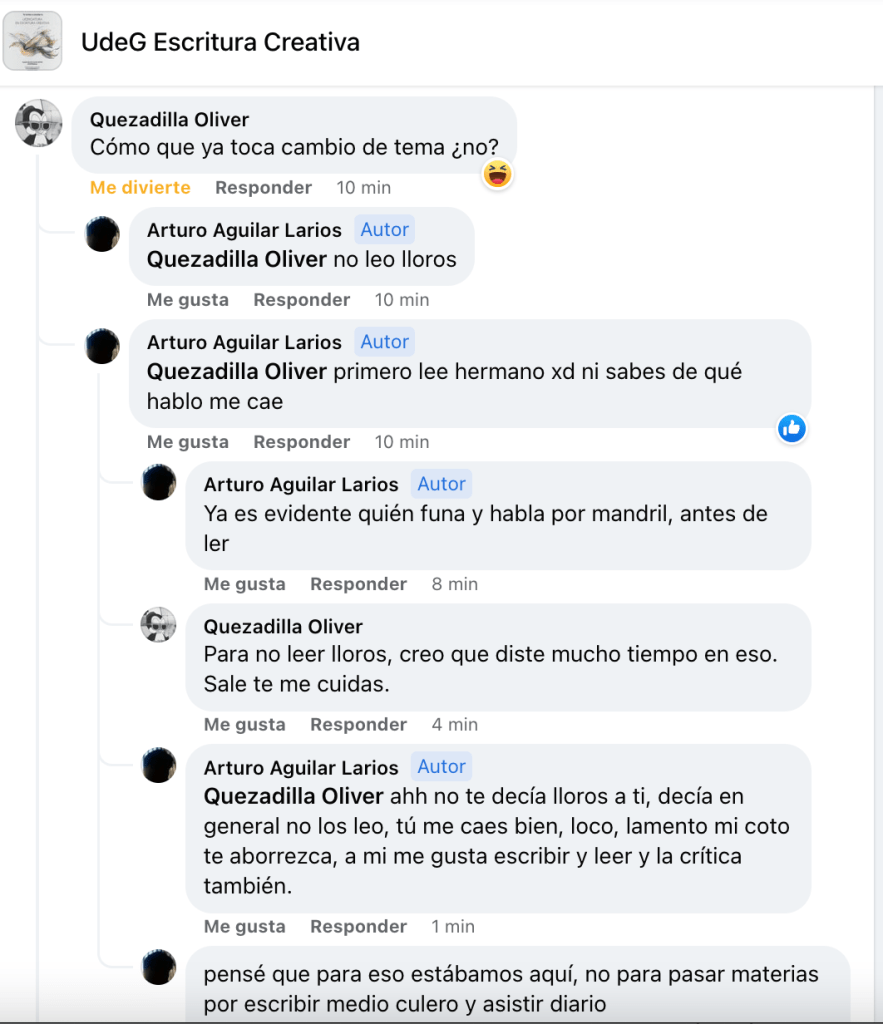Screen dimensions: 883x1024
Task: Like the 'Ya es evidente quién funa' comment
Action: 244,584
